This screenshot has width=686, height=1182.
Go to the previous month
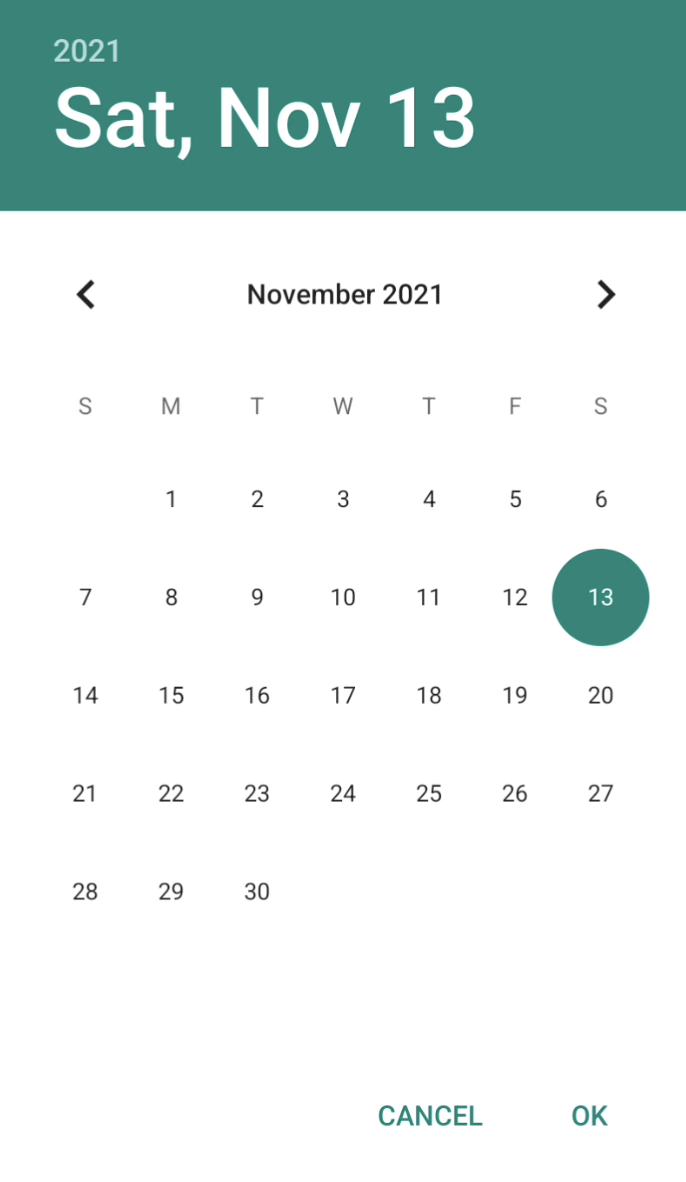click(x=86, y=295)
